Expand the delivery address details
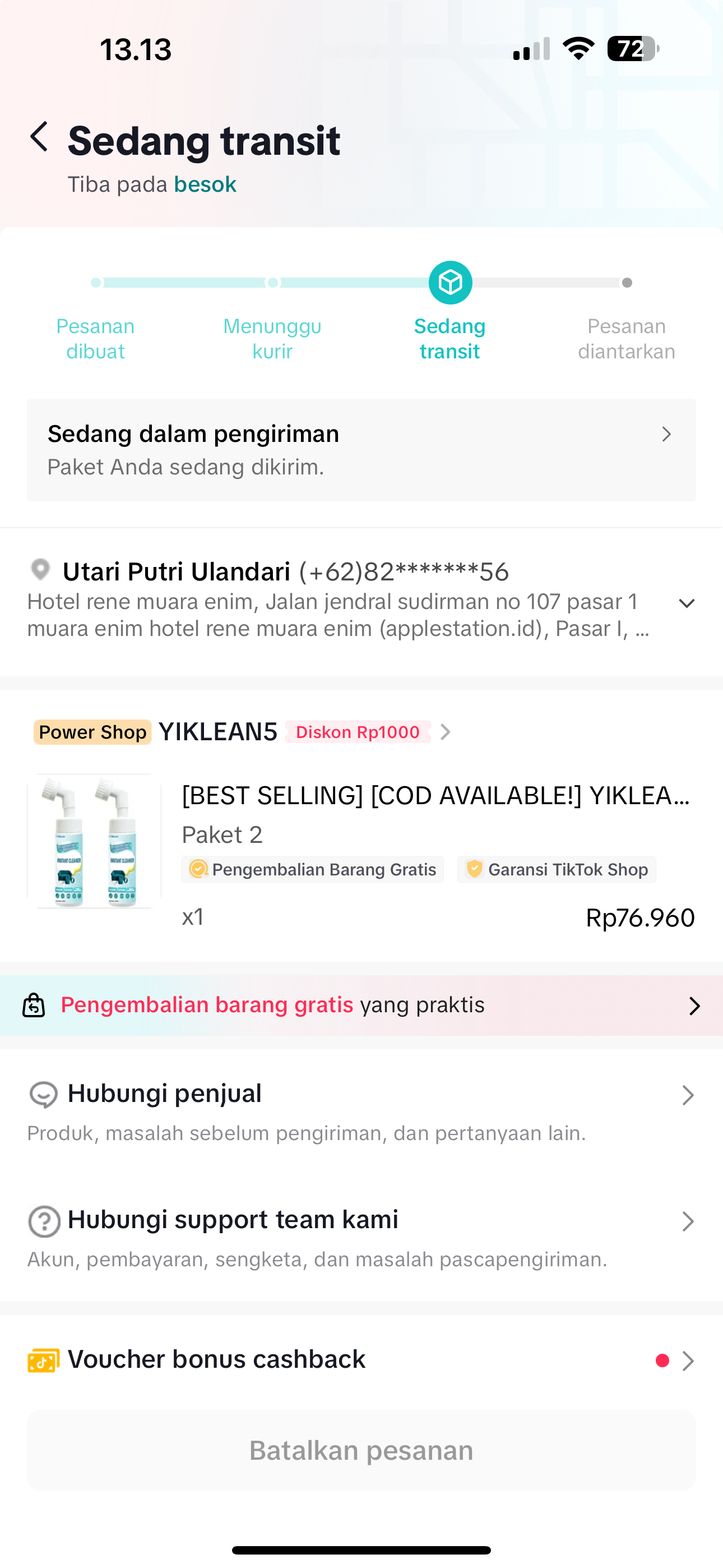Image resolution: width=723 pixels, height=1568 pixels. (686, 603)
